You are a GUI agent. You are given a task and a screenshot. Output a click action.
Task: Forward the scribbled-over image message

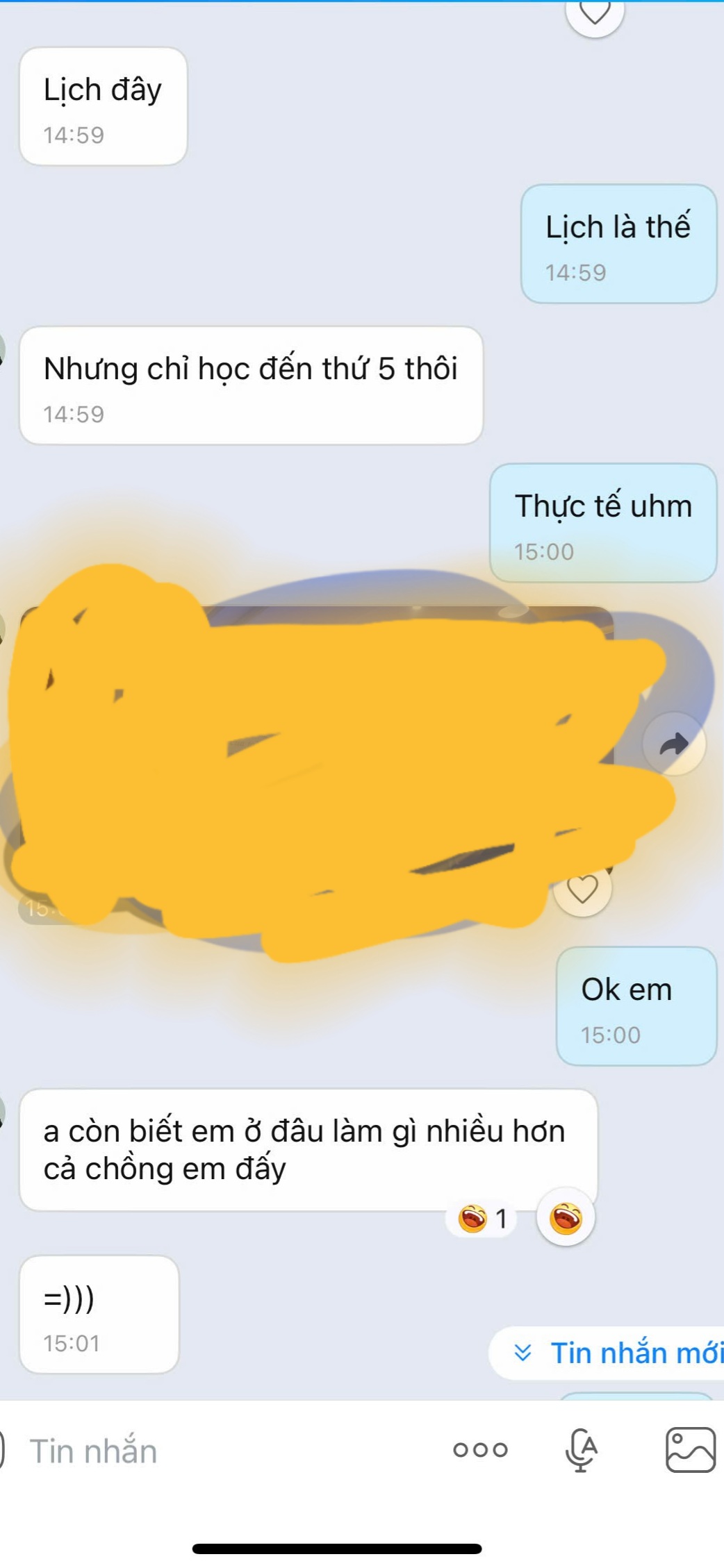point(674,744)
